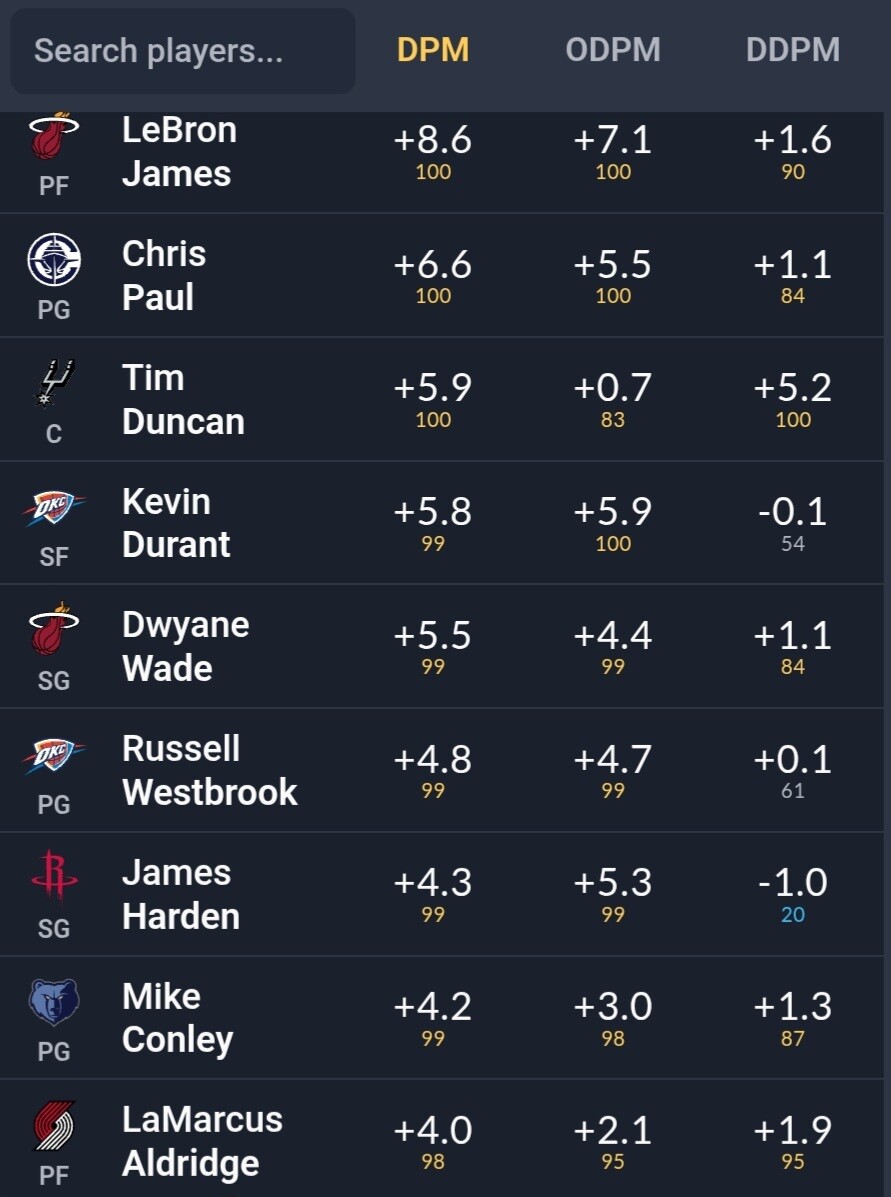This screenshot has height=1197, width=891.
Task: Open Dwyane Wade's player row
Action: [441, 647]
